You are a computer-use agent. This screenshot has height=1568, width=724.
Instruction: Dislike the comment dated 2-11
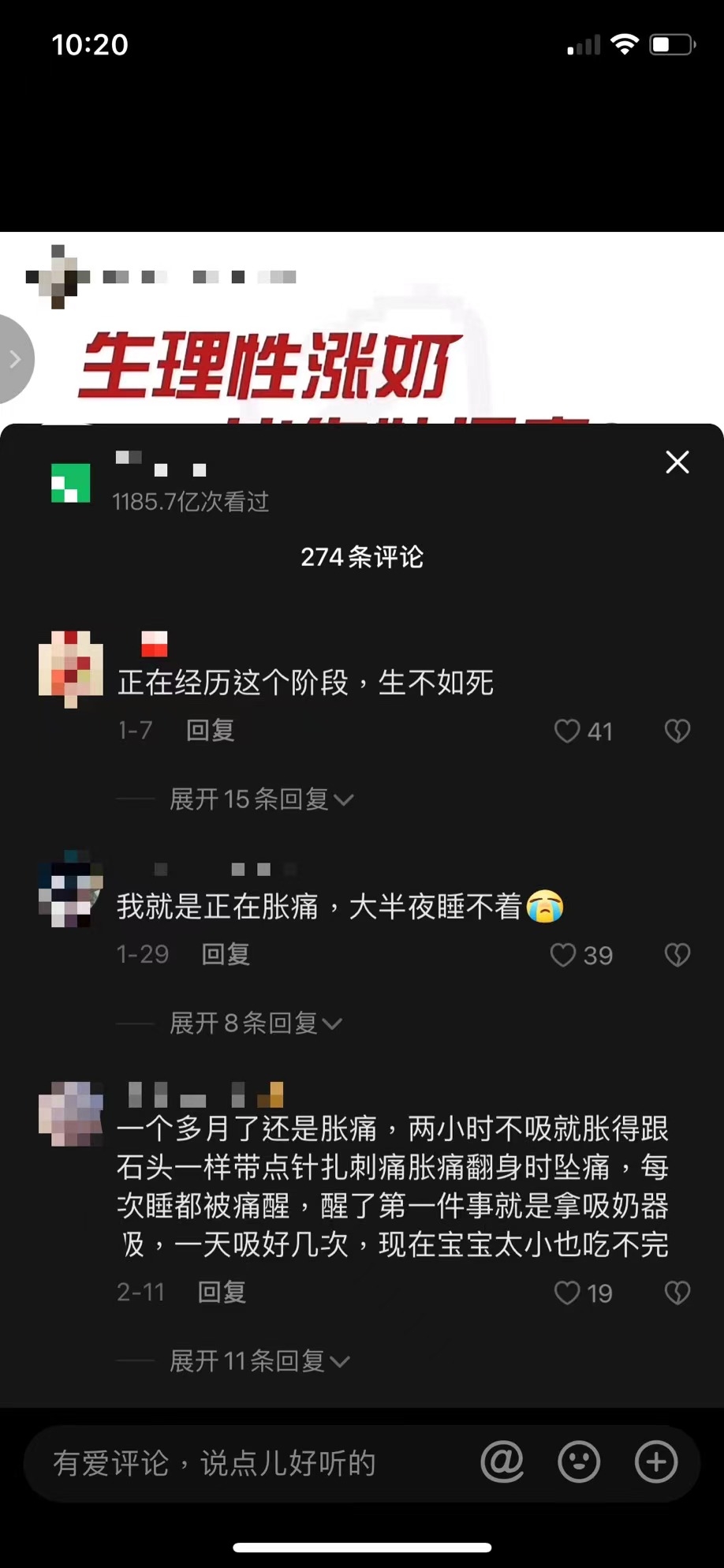pos(677,1293)
